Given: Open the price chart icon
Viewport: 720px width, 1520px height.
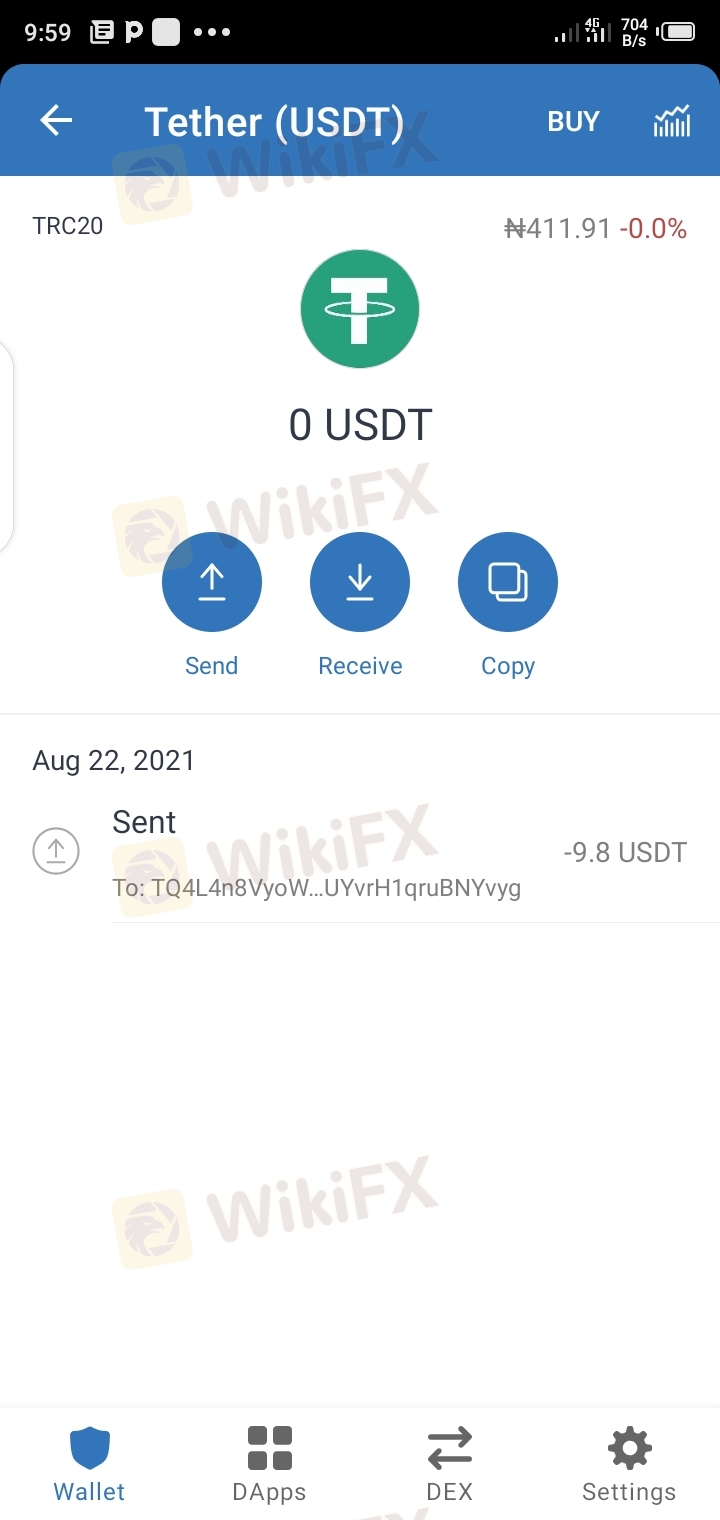Looking at the screenshot, I should pos(671,121).
